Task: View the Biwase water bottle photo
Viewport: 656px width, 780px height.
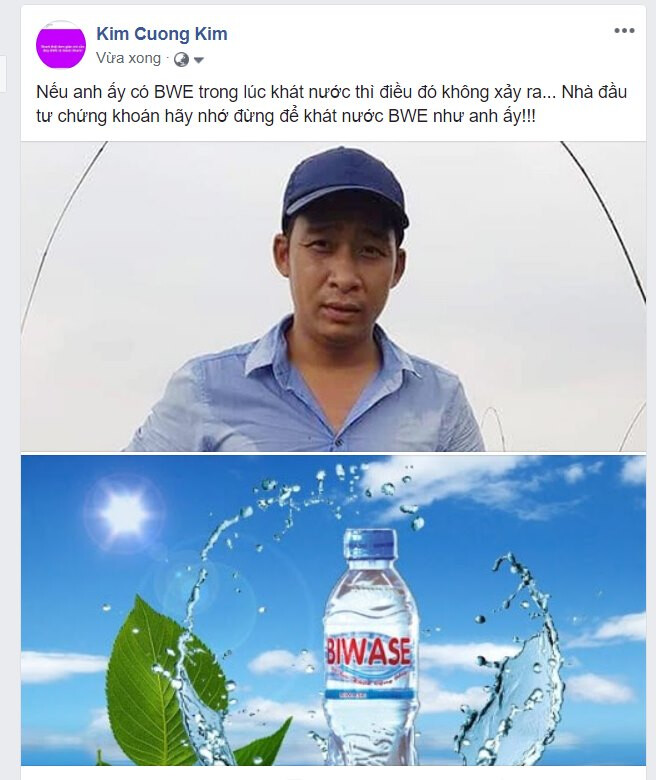Action: click(333, 612)
